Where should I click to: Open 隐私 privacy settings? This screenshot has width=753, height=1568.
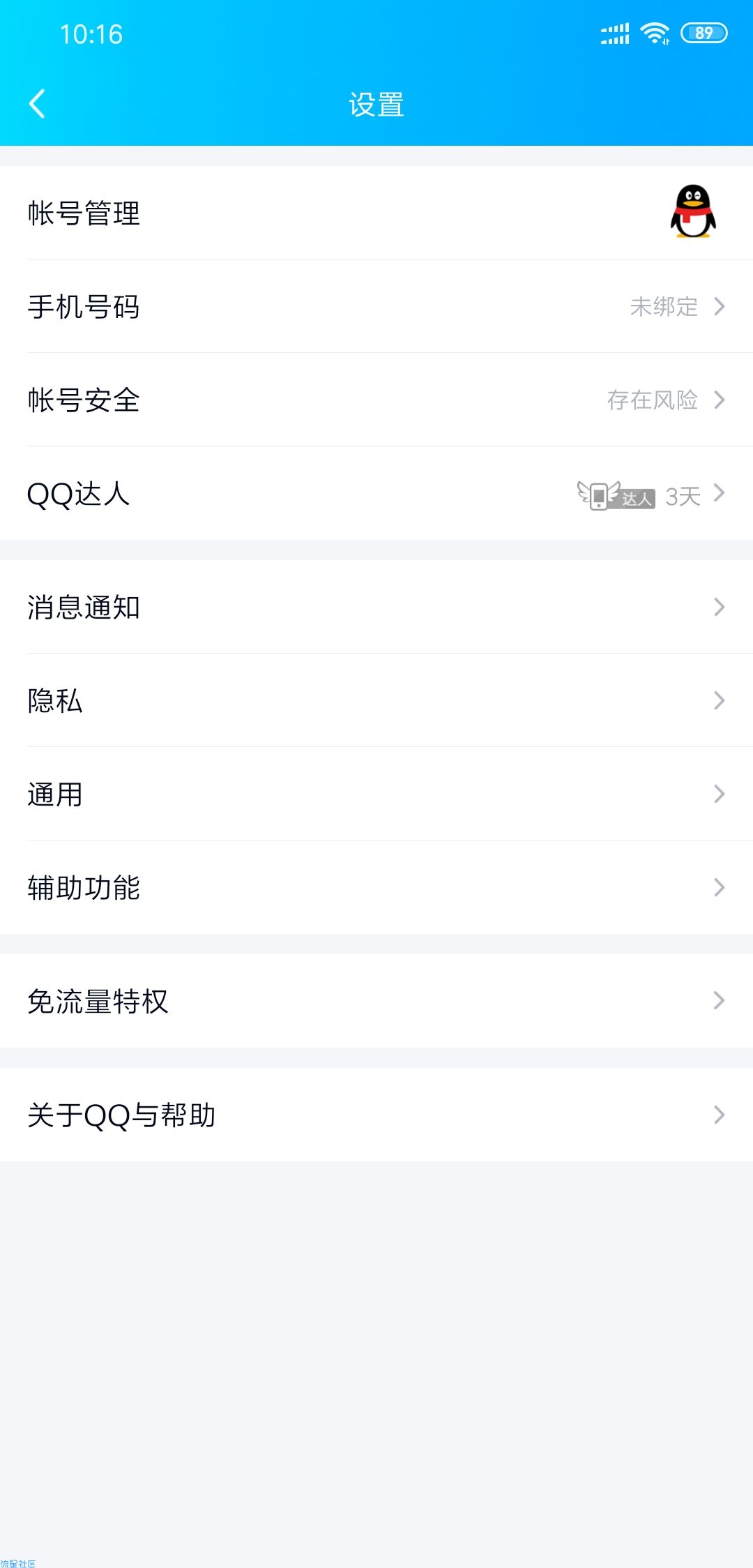[x=376, y=700]
